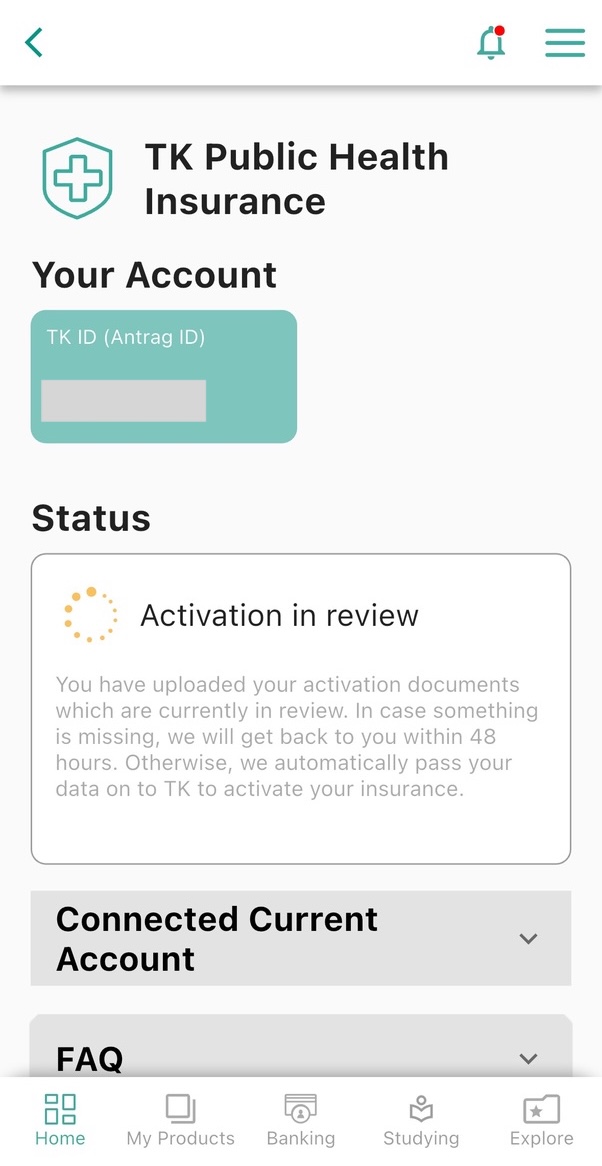Open the TK ID account card

164,376
